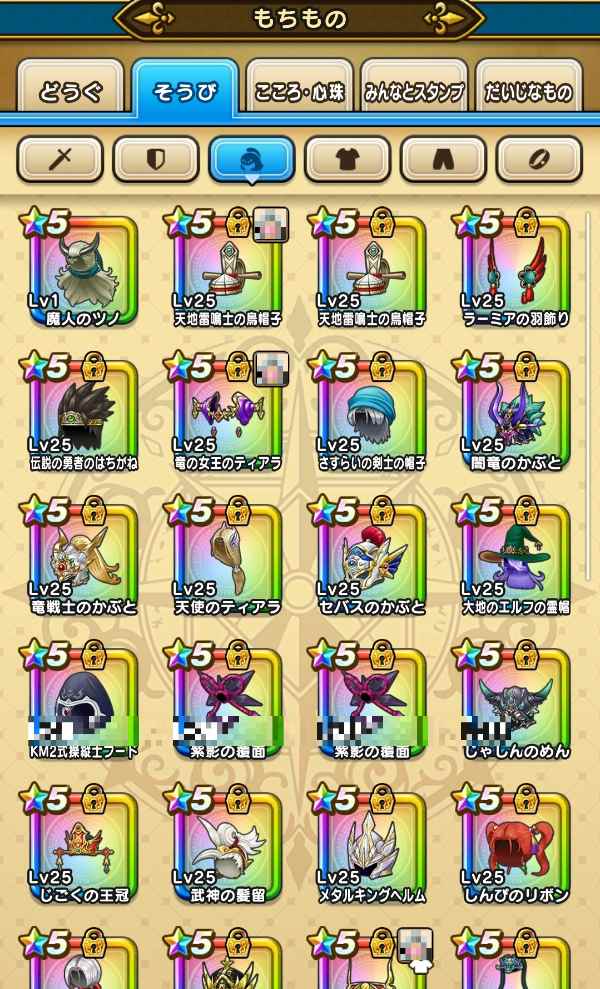This screenshot has height=989, width=600.
Task: Open 闇竜のかぶと details
Action: (x=510, y=414)
